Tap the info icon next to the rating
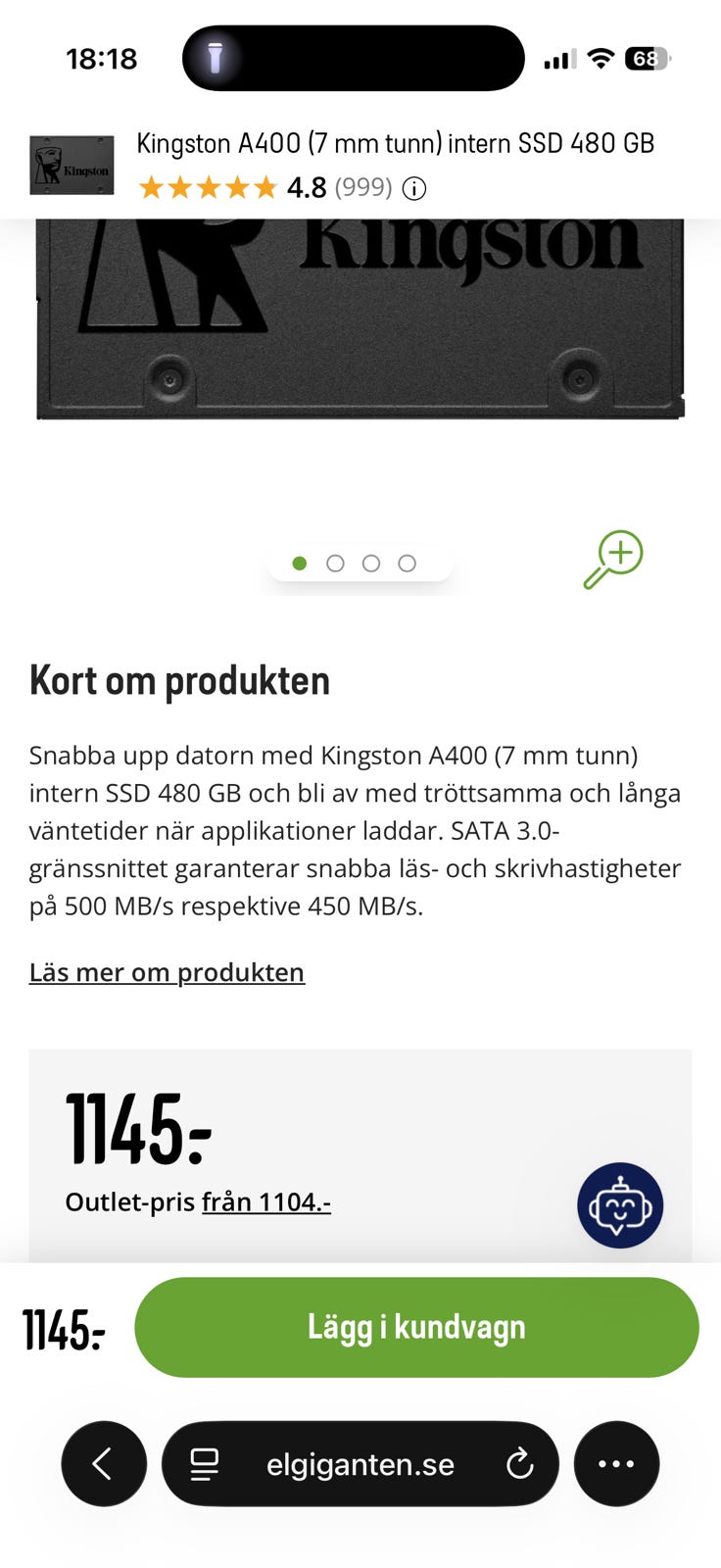Screen dimensions: 721x1568 tap(415, 188)
